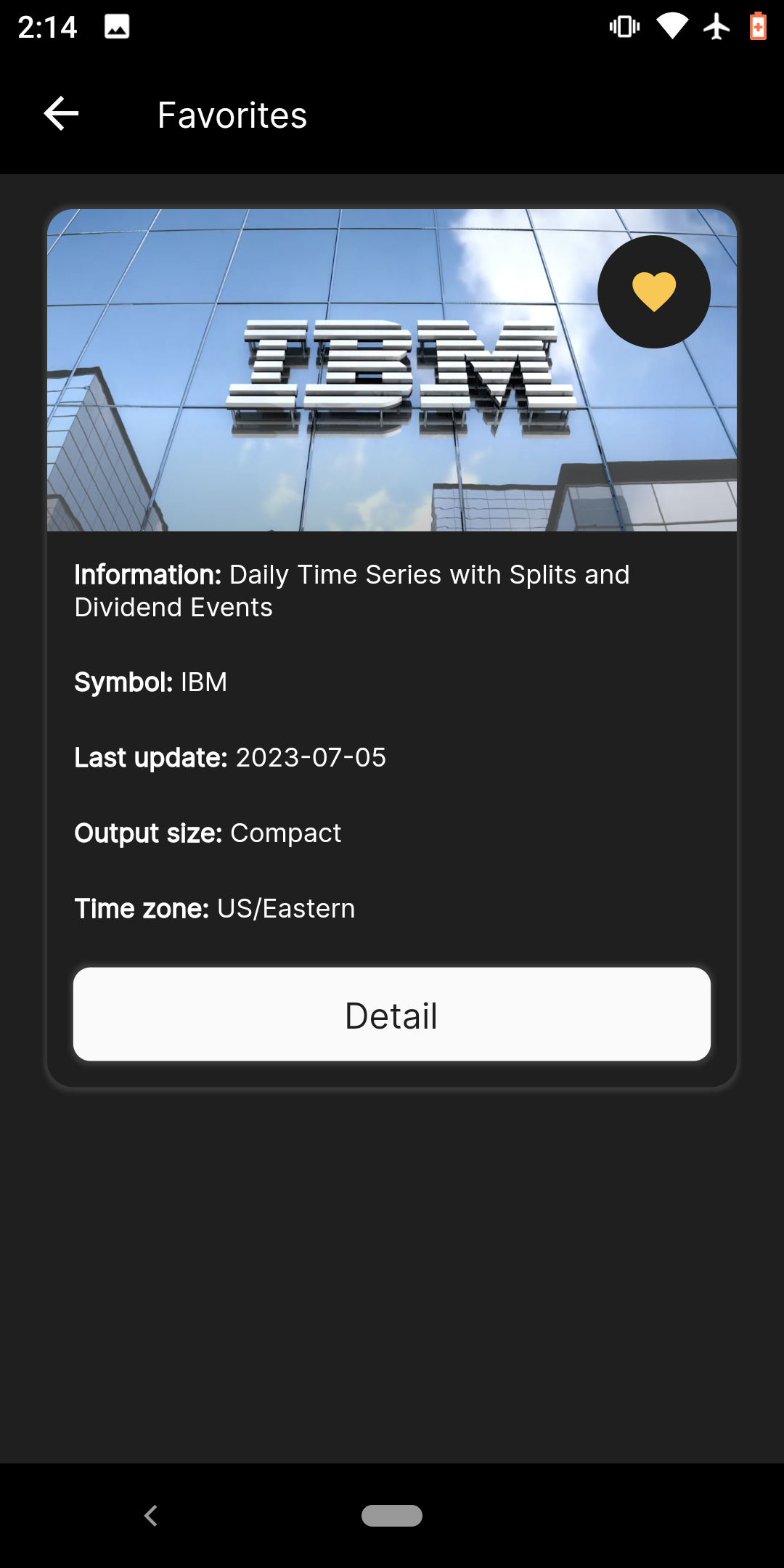The height and width of the screenshot is (1568, 784).
Task: Tap the system back button
Action: pos(151,1516)
